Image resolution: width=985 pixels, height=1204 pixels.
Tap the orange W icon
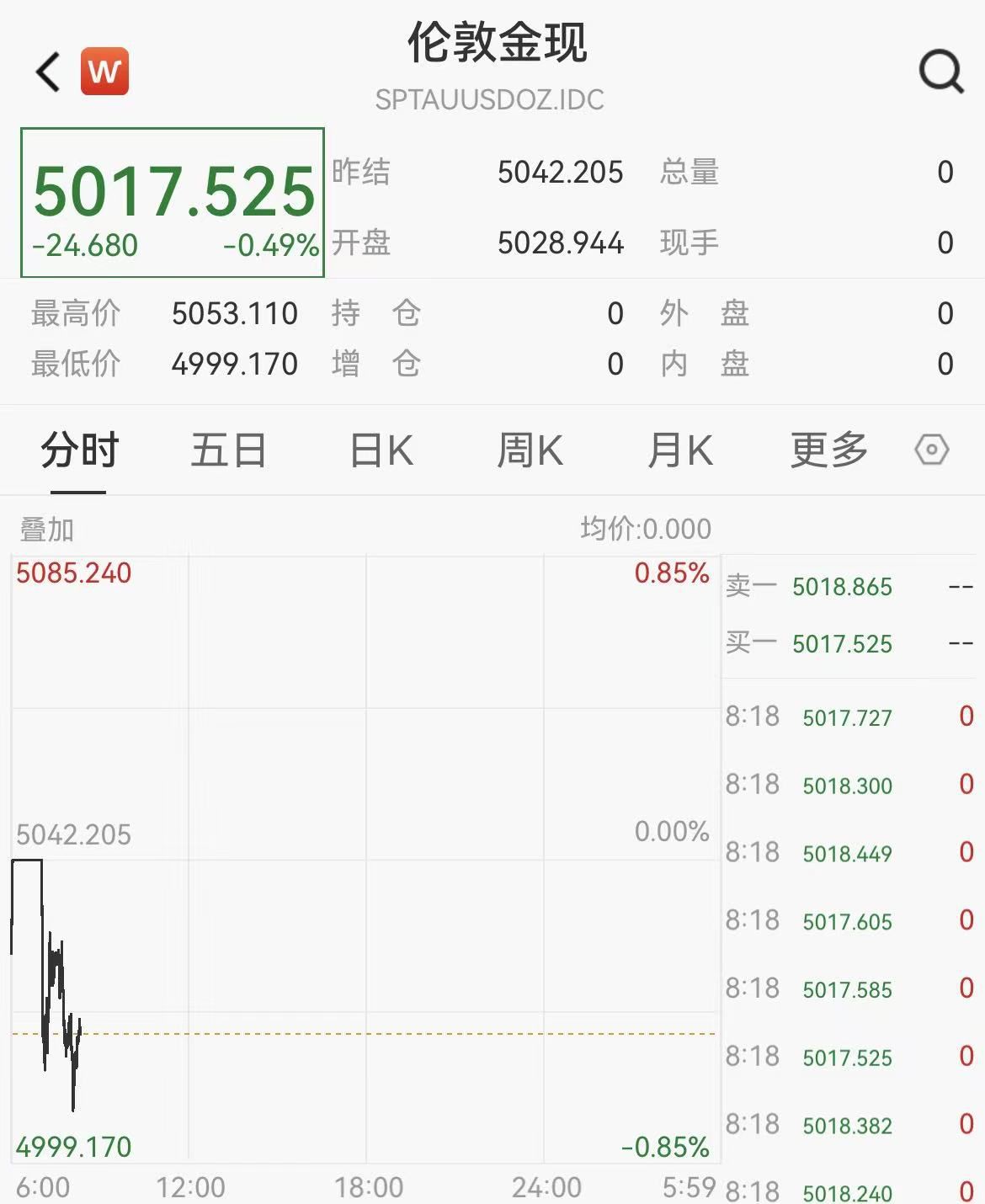tap(104, 72)
